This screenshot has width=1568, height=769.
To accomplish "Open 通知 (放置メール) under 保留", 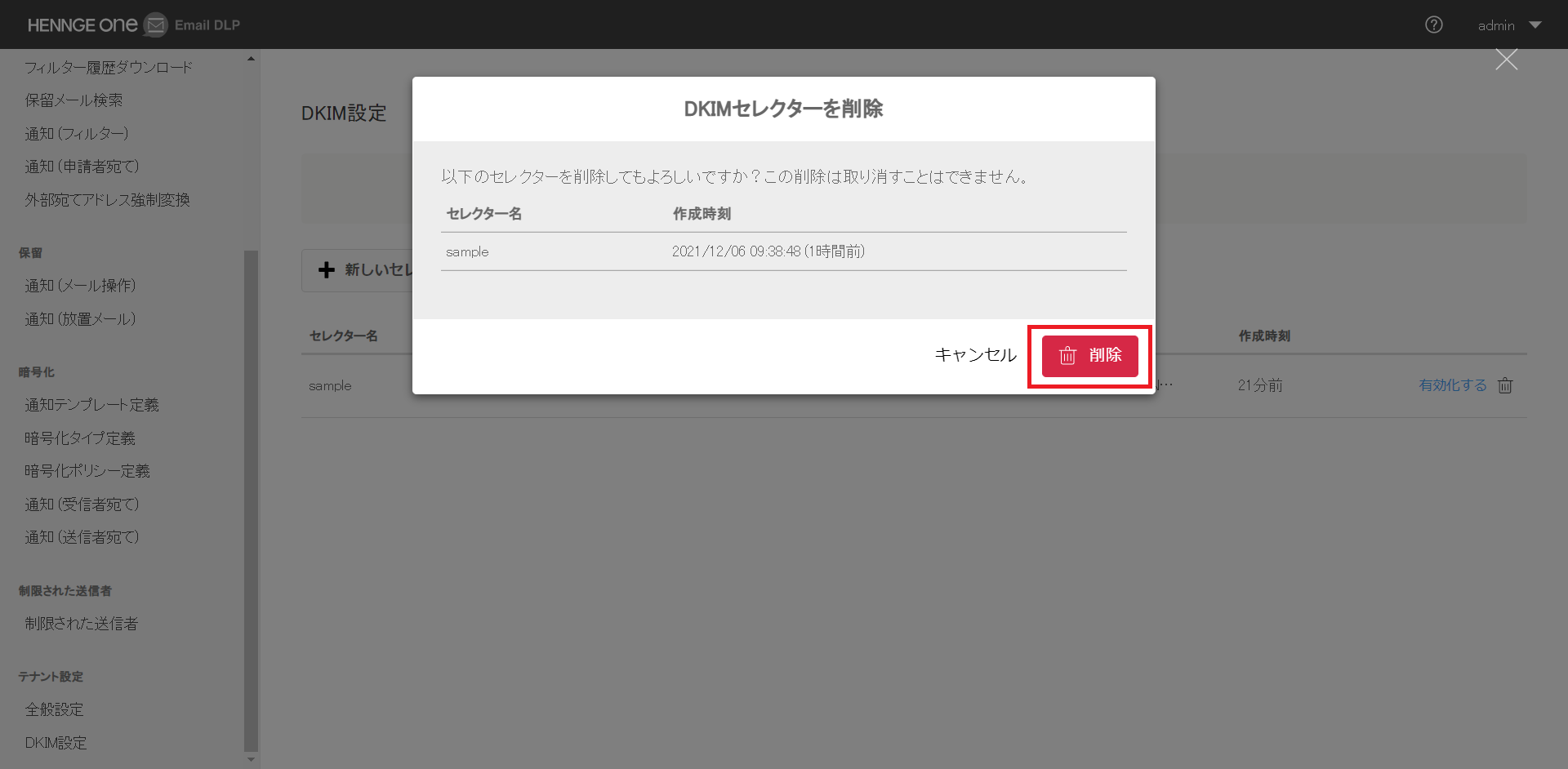I will (80, 319).
